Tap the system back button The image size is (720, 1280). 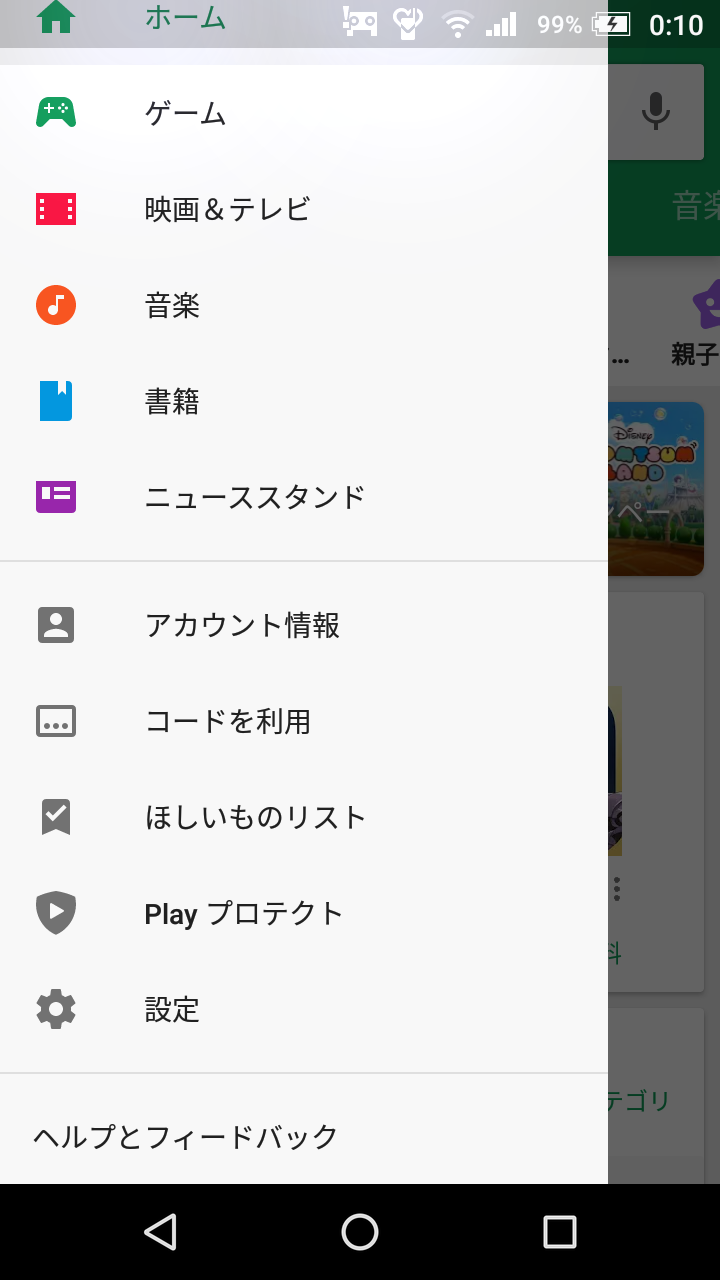(160, 1232)
